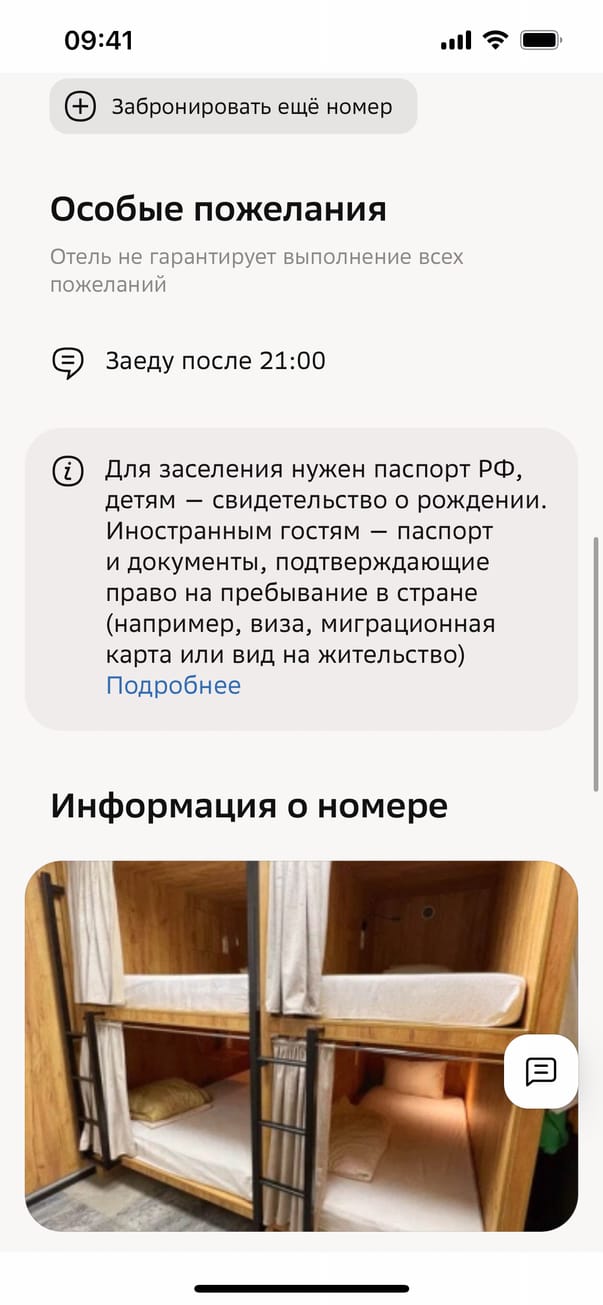
Task: Open the Подробнее link about documents
Action: (173, 685)
